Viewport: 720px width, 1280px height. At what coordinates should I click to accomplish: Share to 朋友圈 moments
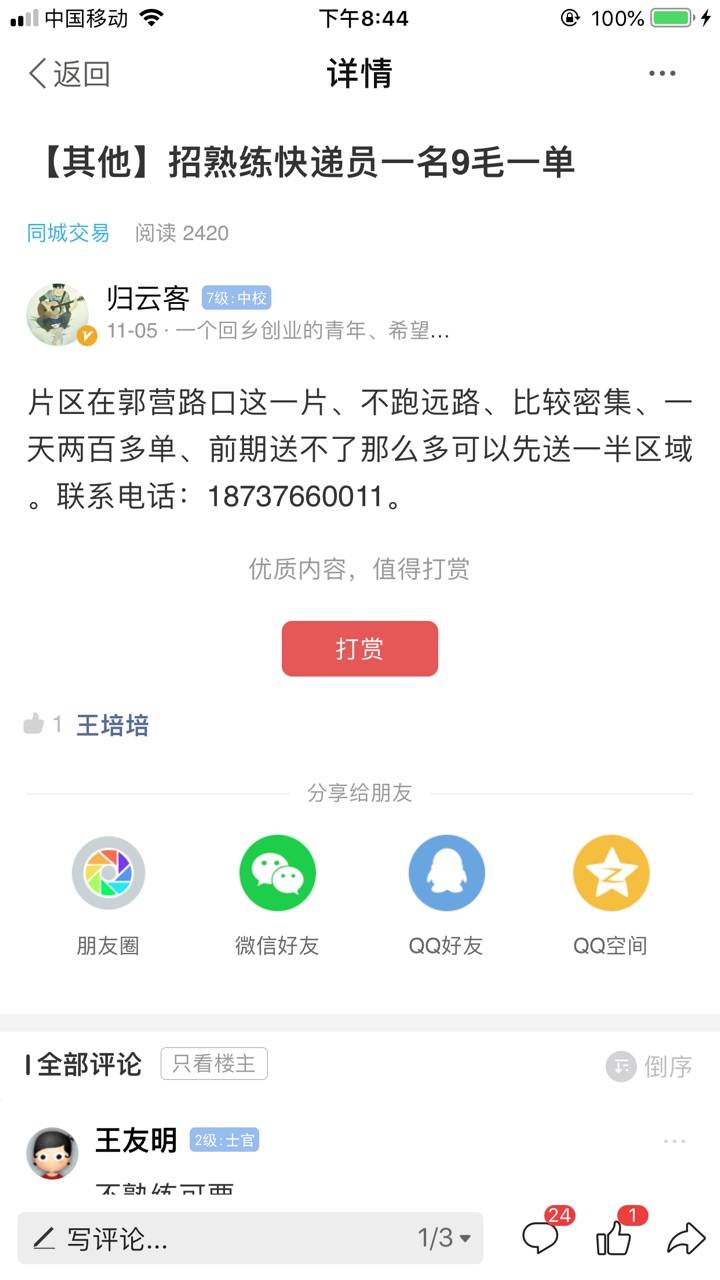tap(108, 873)
